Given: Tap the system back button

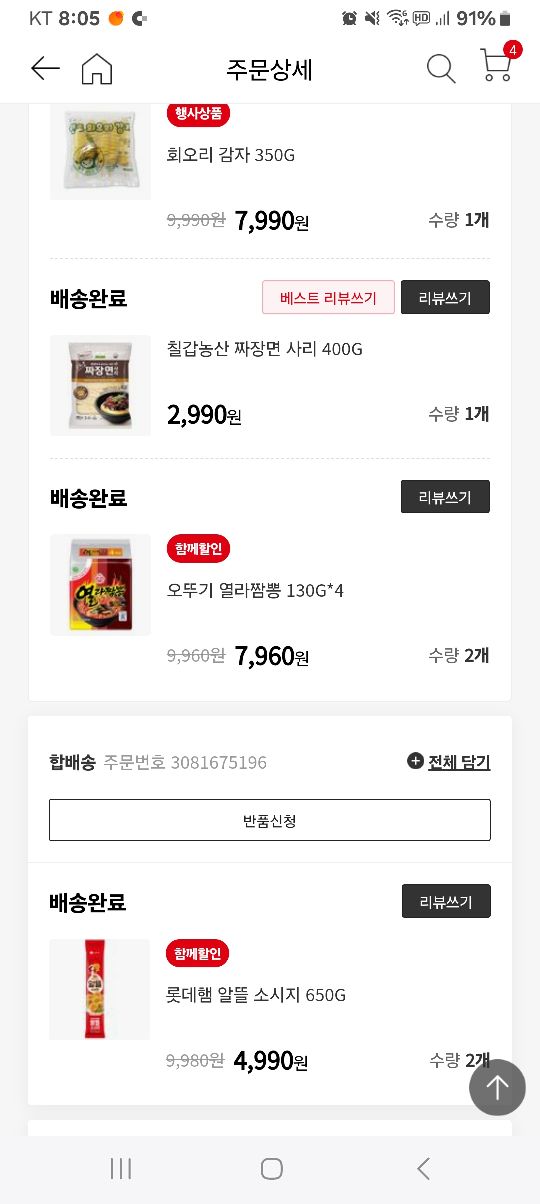Looking at the screenshot, I should click(423, 1168).
